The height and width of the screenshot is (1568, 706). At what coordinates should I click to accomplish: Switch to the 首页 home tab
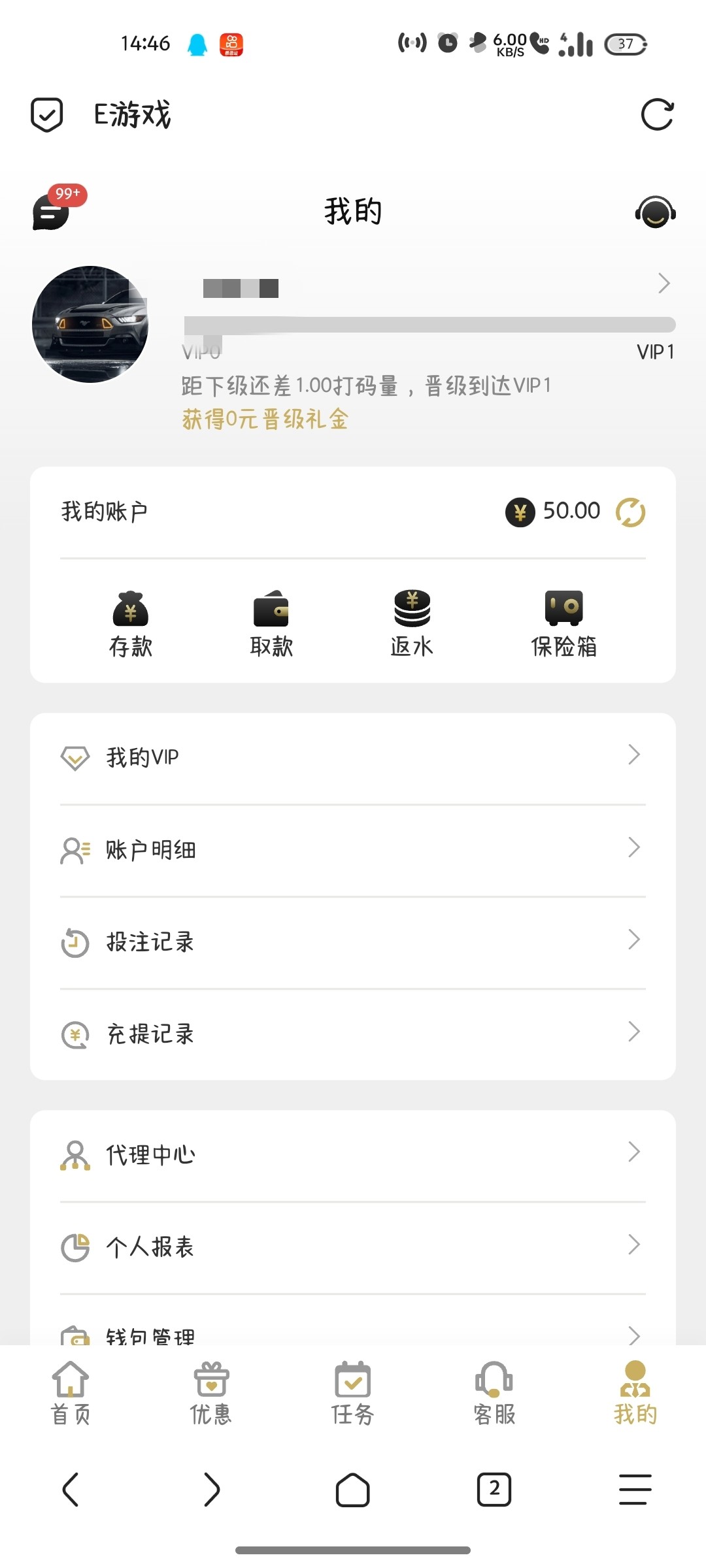pyautogui.click(x=71, y=1394)
